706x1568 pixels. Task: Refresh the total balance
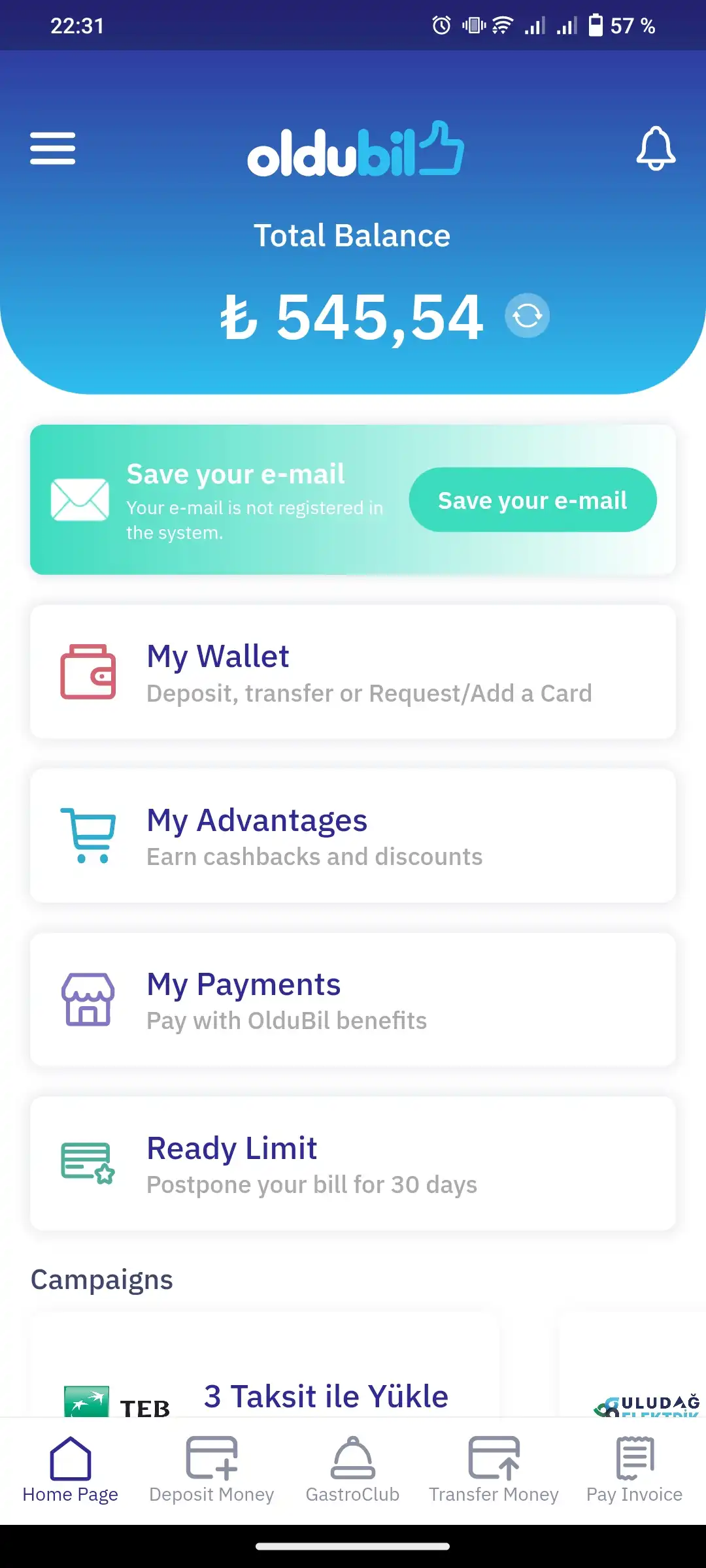(x=527, y=316)
